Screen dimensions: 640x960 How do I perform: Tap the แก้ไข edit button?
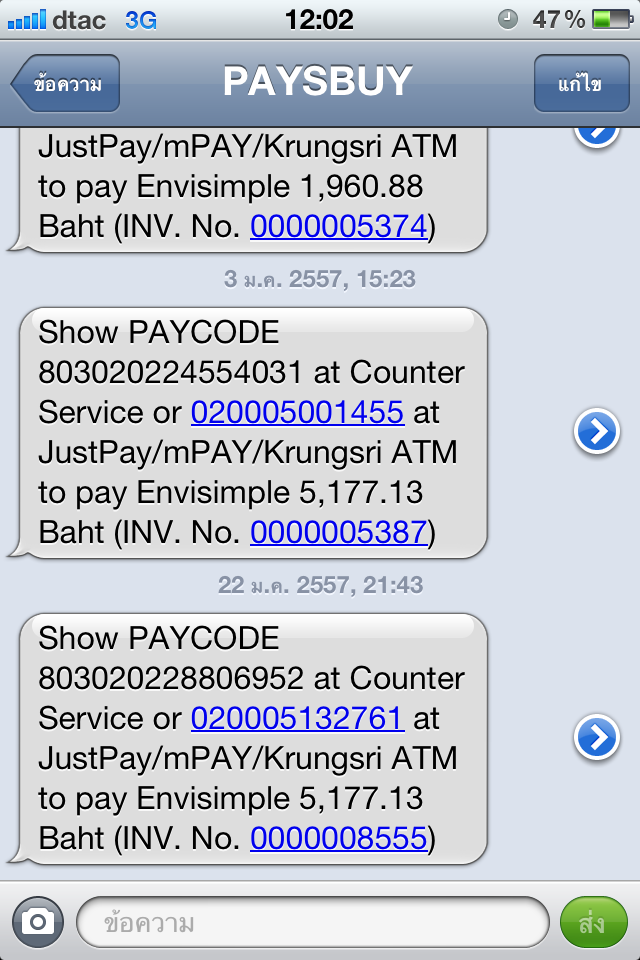click(580, 84)
